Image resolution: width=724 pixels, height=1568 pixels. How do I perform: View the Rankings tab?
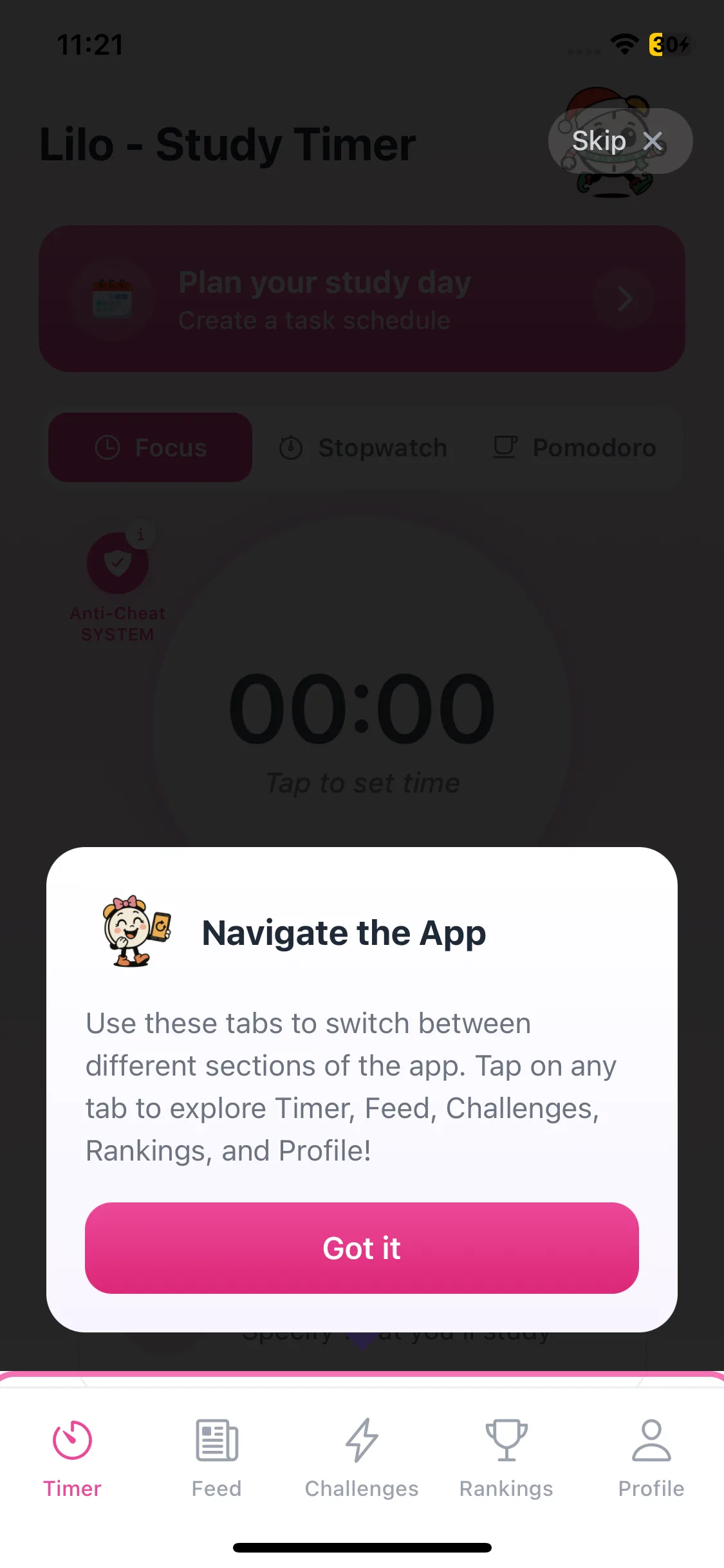[506, 1459]
